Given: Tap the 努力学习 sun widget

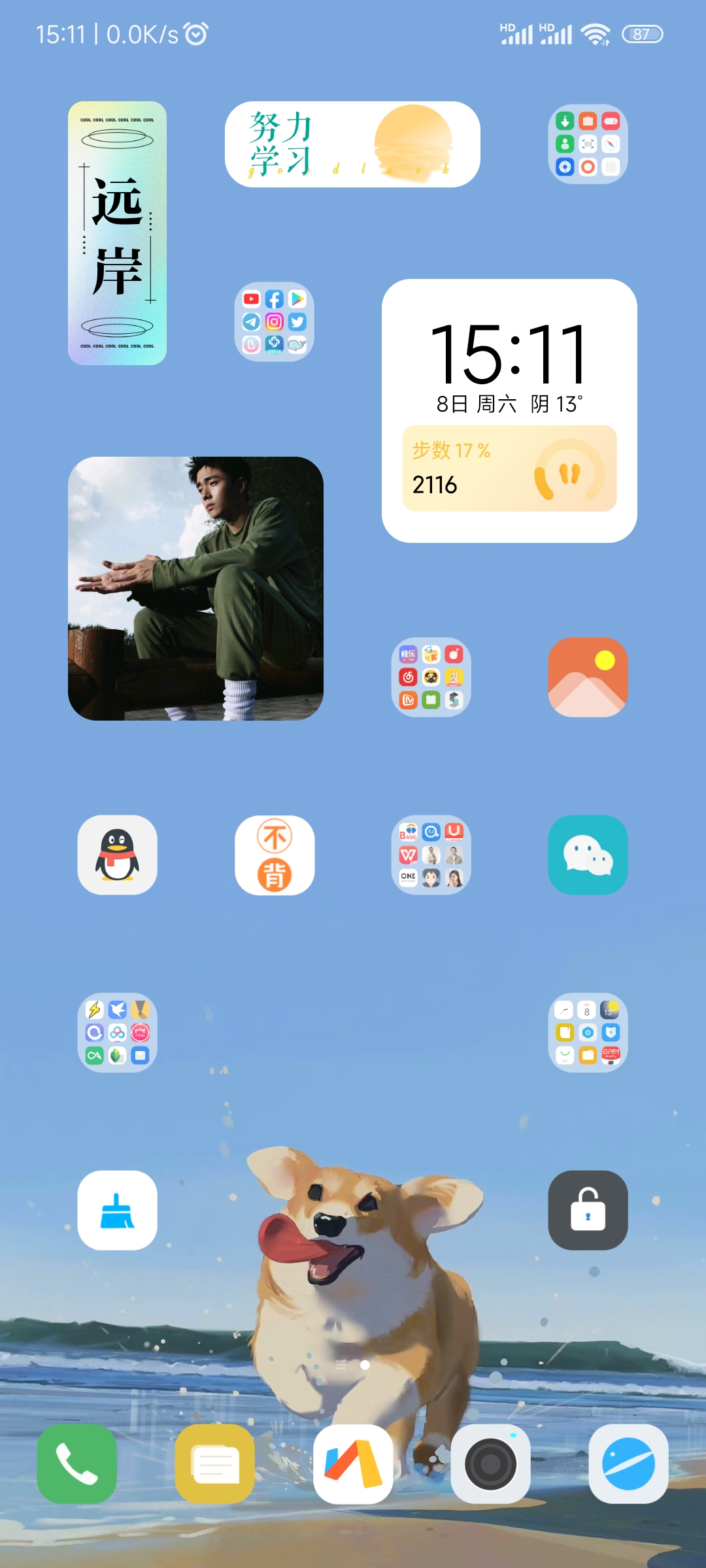Looking at the screenshot, I should [x=352, y=144].
